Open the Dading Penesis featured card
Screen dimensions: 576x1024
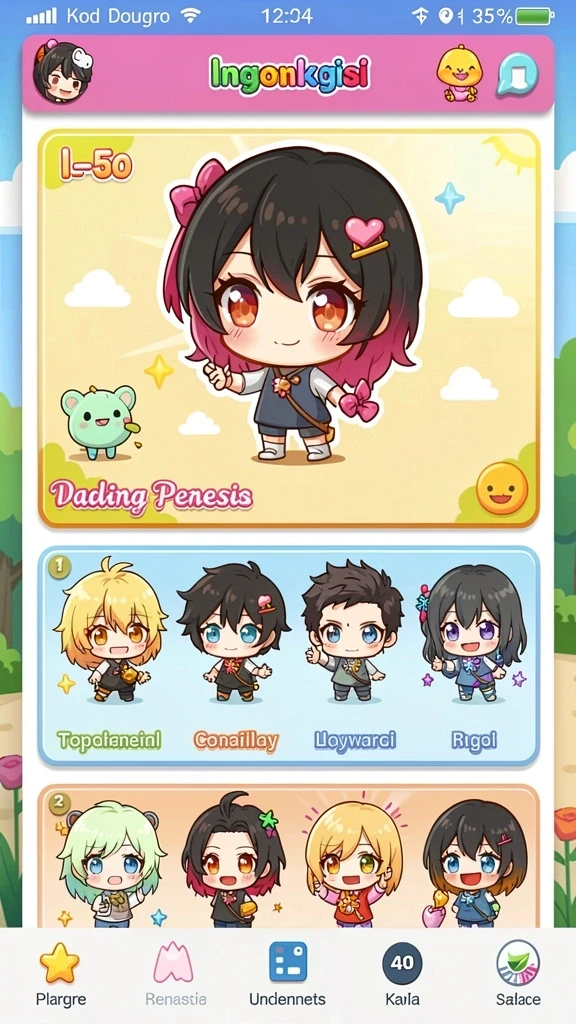coord(289,328)
